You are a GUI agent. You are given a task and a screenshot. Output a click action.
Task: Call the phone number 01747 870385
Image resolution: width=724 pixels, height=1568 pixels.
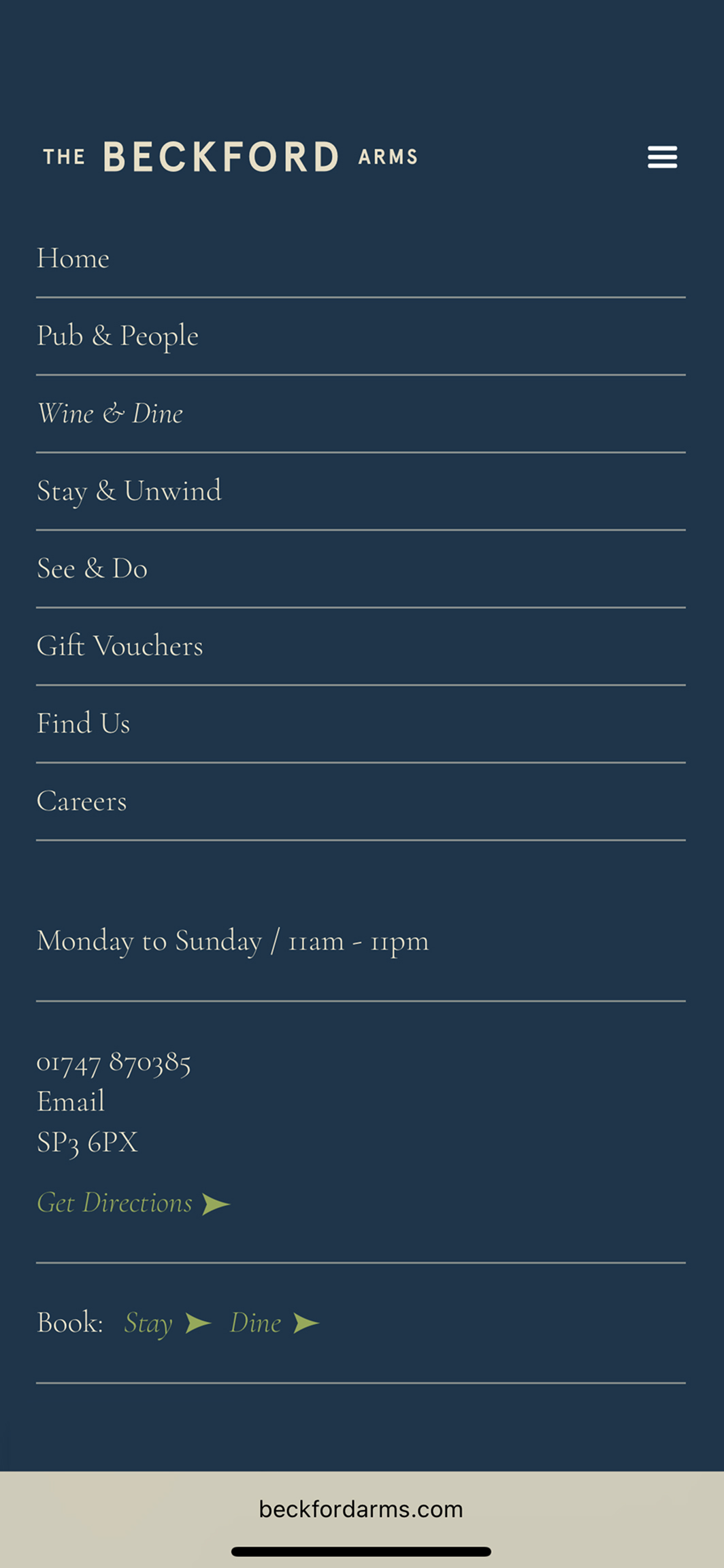pos(114,1063)
